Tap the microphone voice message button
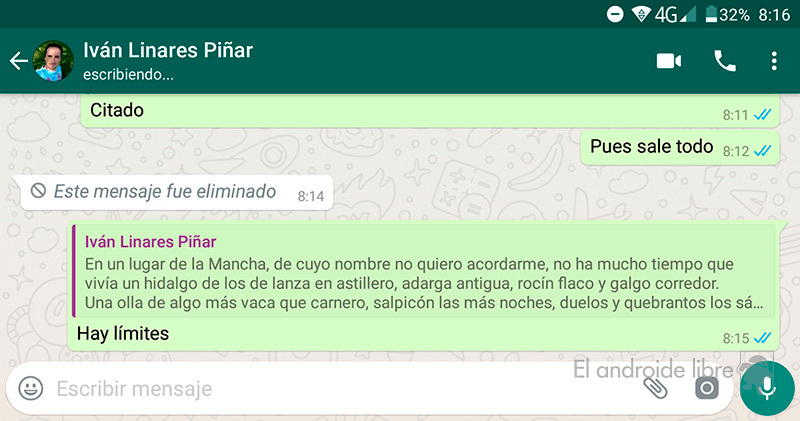 (767, 388)
